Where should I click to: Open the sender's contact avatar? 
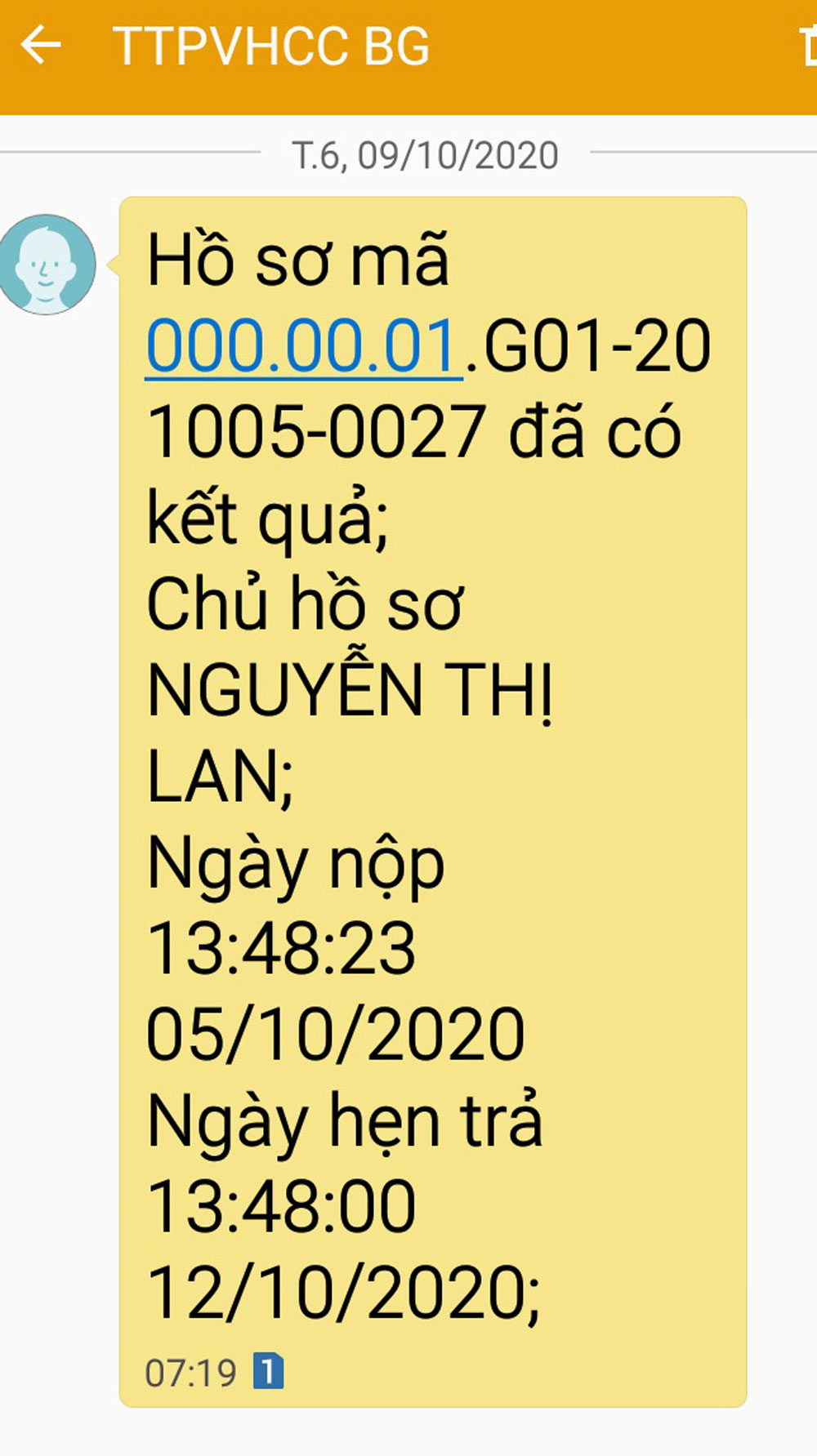tap(47, 265)
